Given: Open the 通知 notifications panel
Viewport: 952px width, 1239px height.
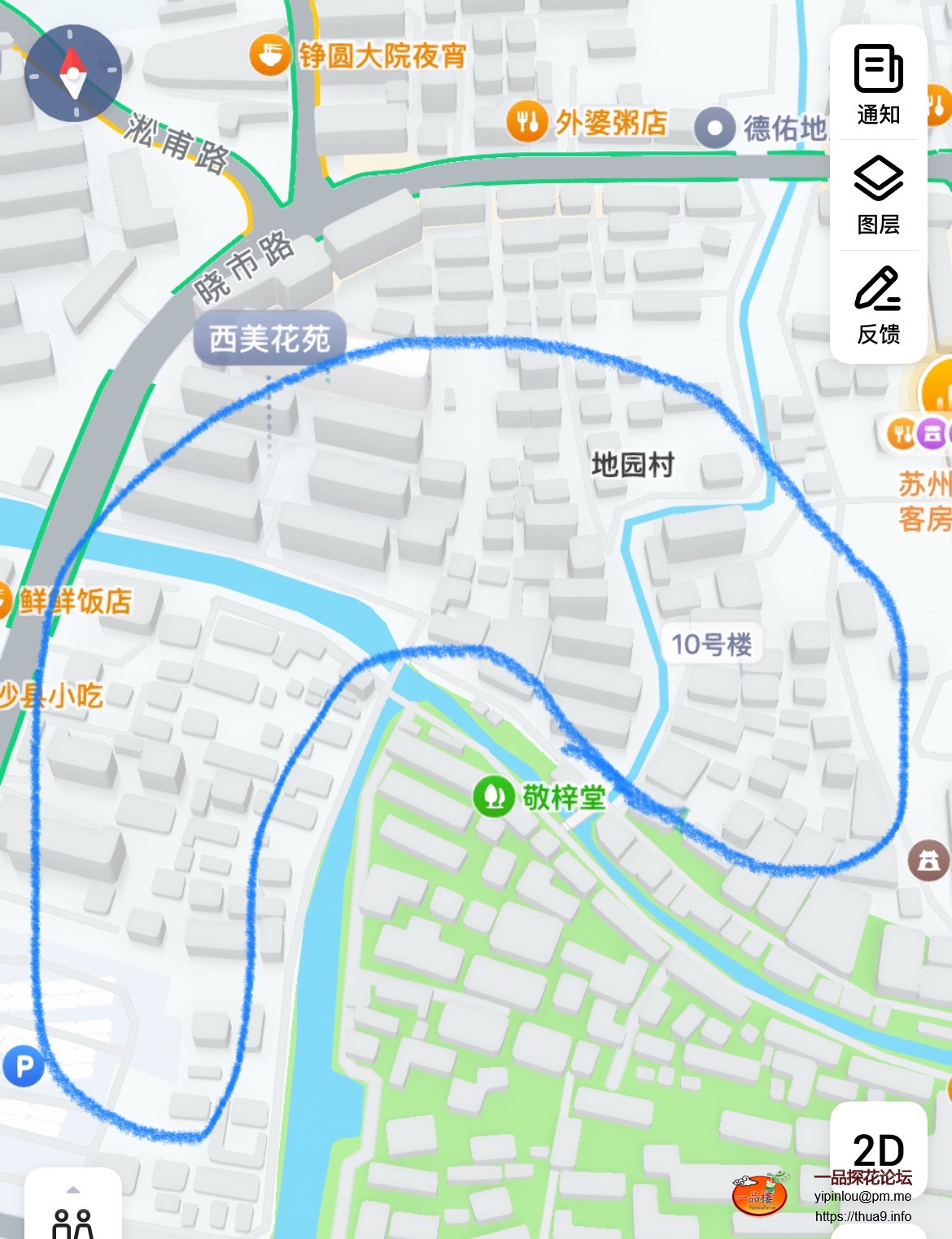Looking at the screenshot, I should tap(878, 85).
